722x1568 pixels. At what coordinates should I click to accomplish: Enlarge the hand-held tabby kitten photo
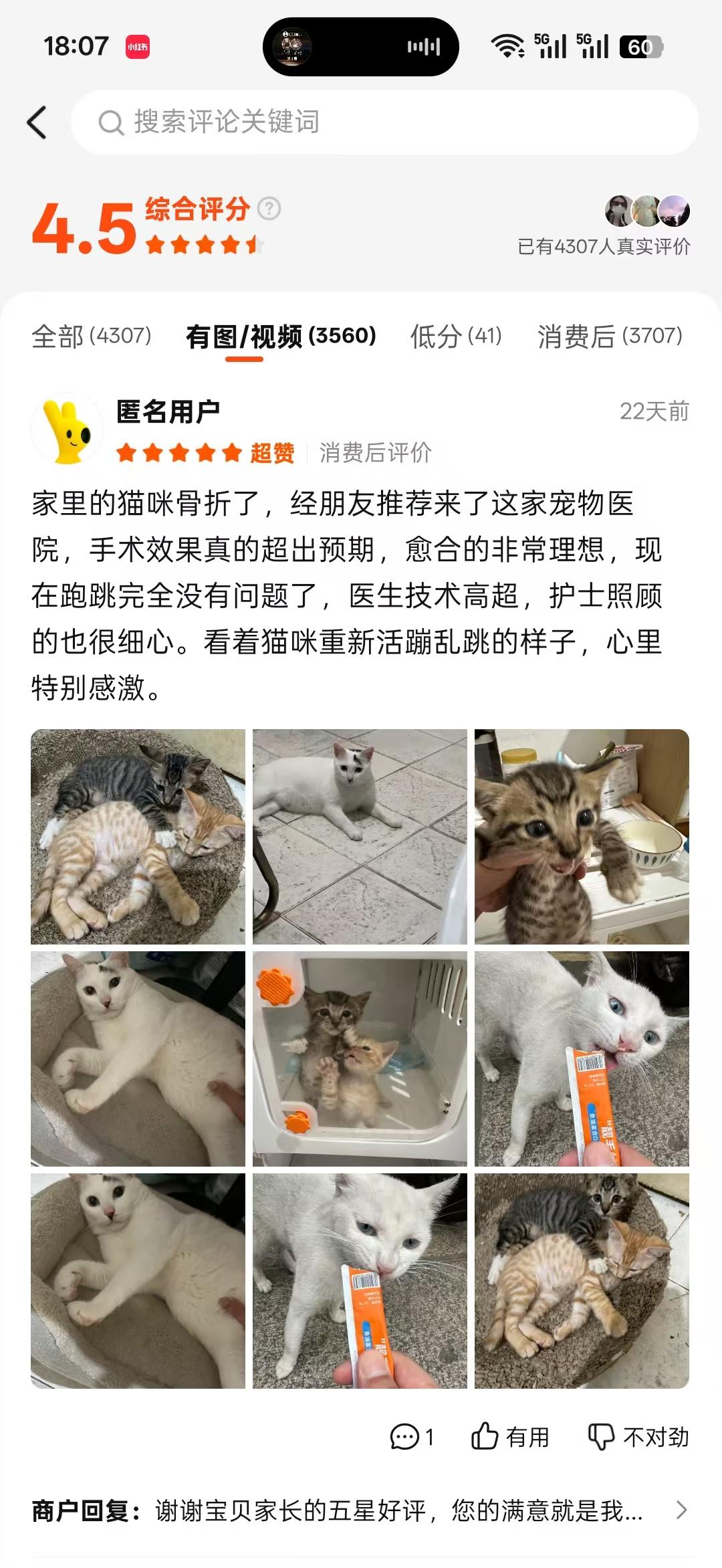(582, 836)
